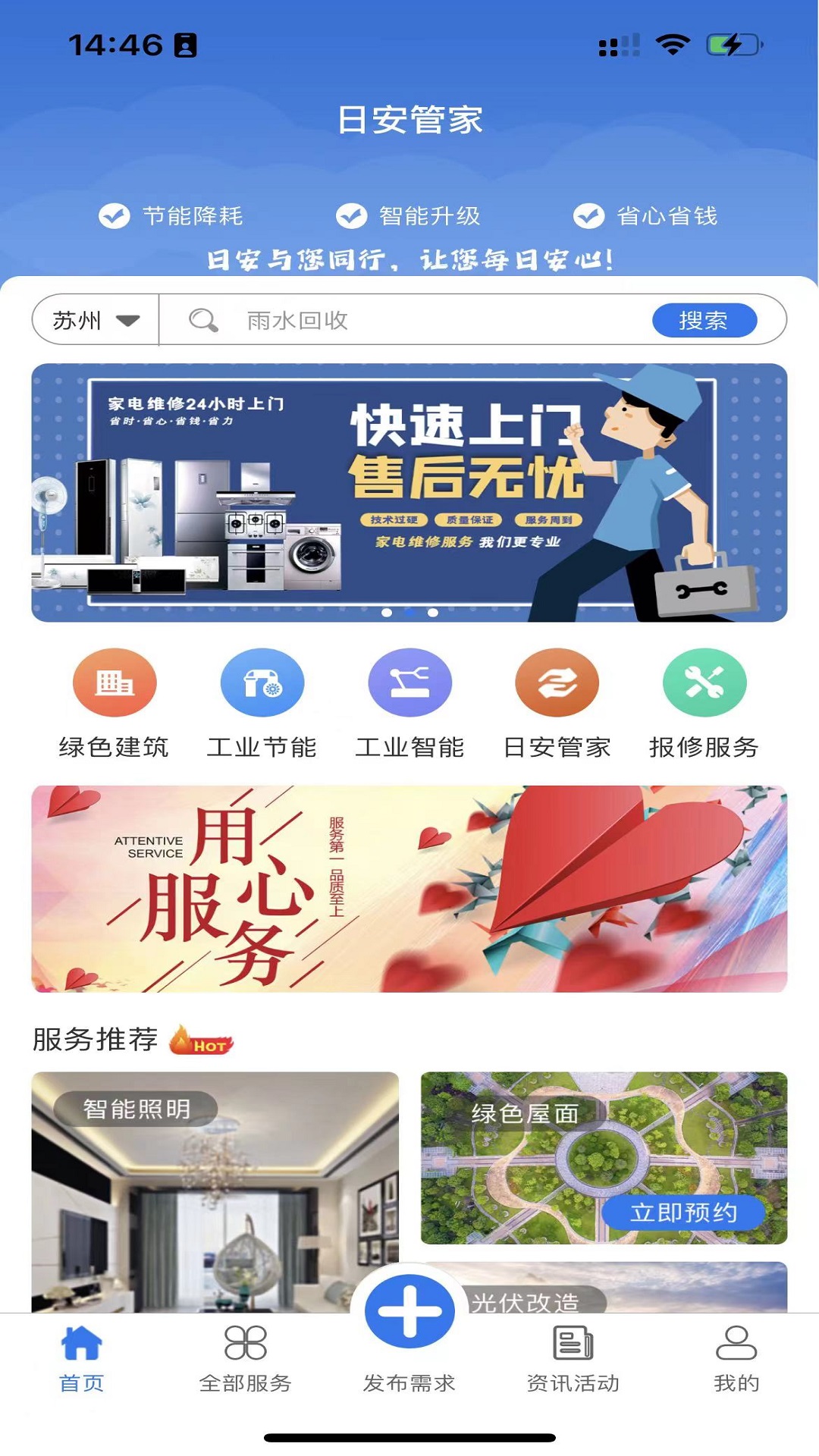This screenshot has height=1456, width=819.
Task: Switch to the 全部服务 tab
Action: [x=246, y=1359]
